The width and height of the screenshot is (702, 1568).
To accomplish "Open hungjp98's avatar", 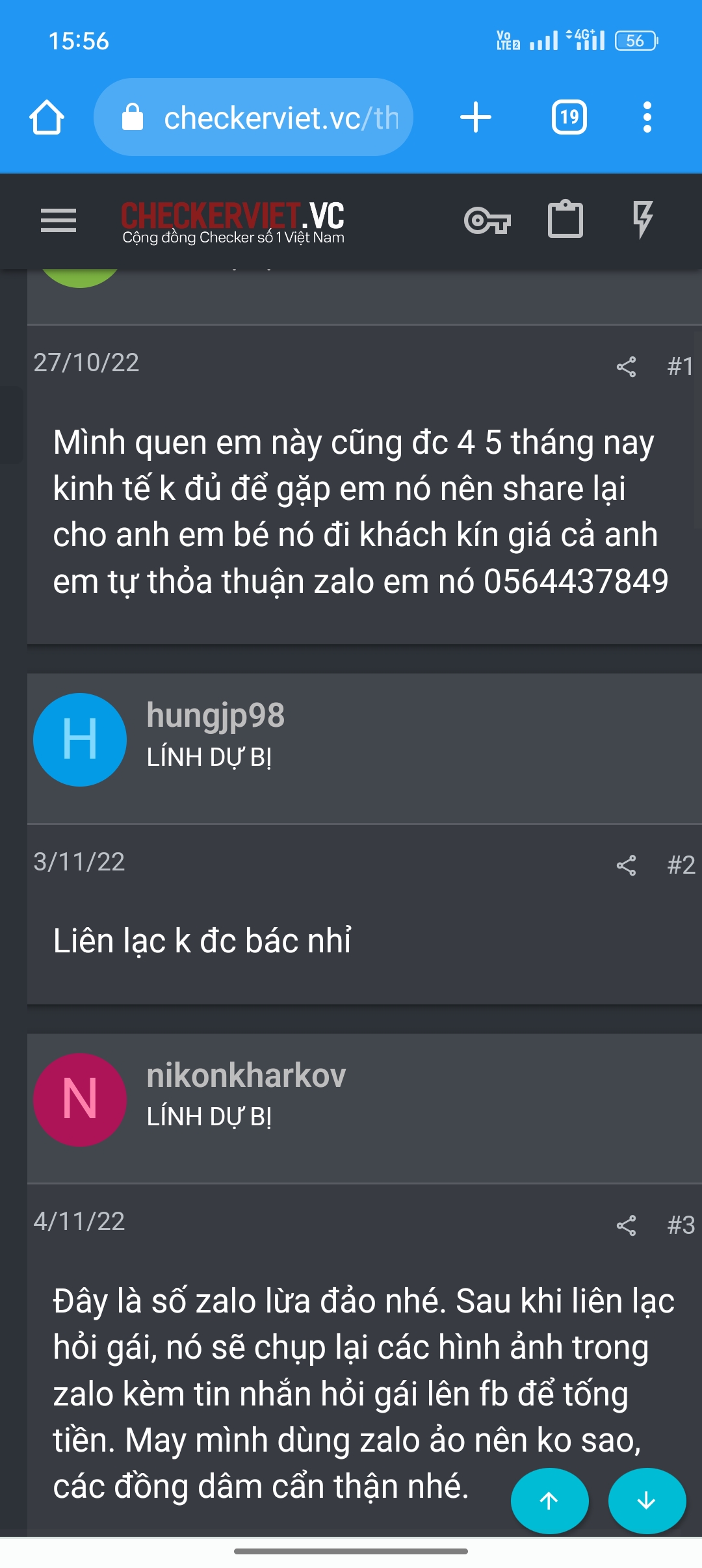I will (80, 740).
